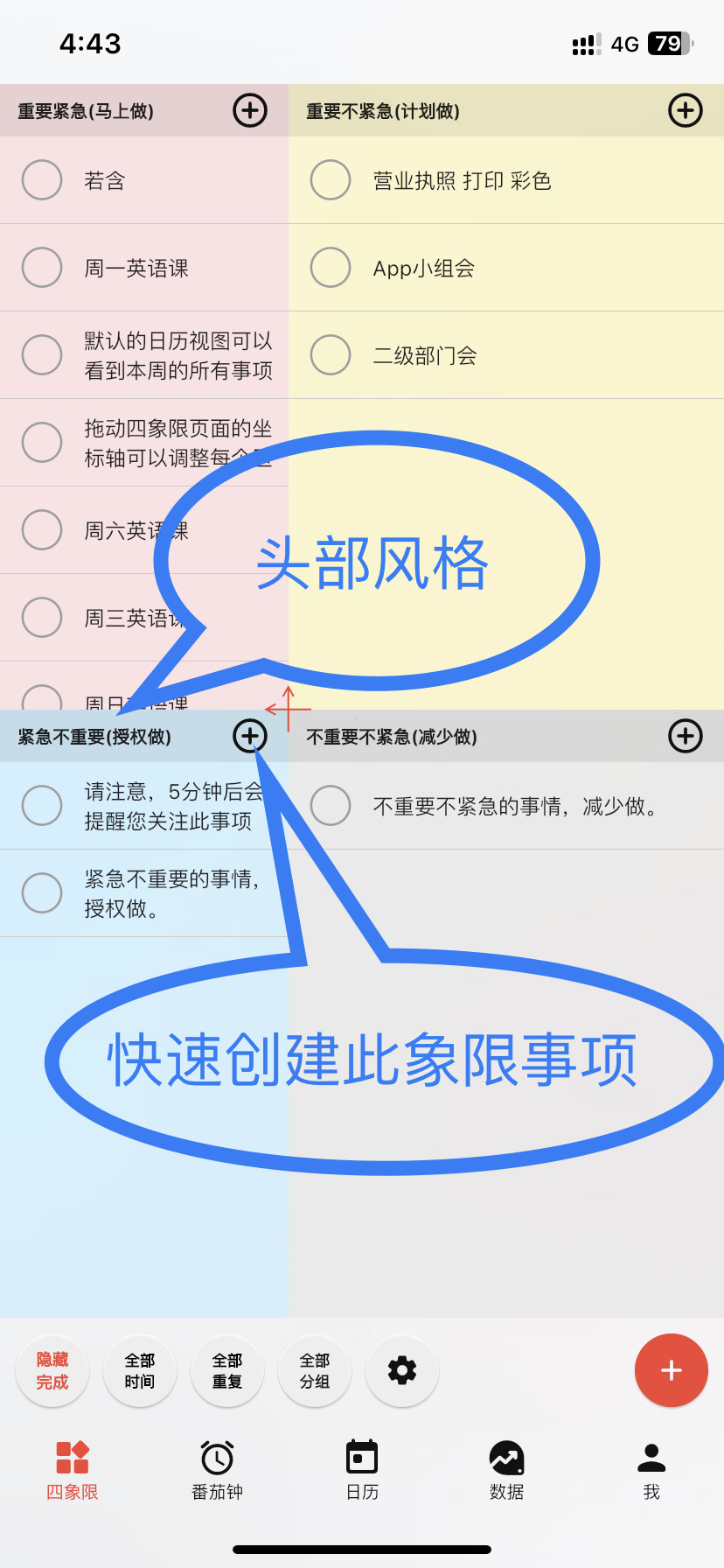
Task: Mark App小组会 as done
Action: click(x=331, y=268)
